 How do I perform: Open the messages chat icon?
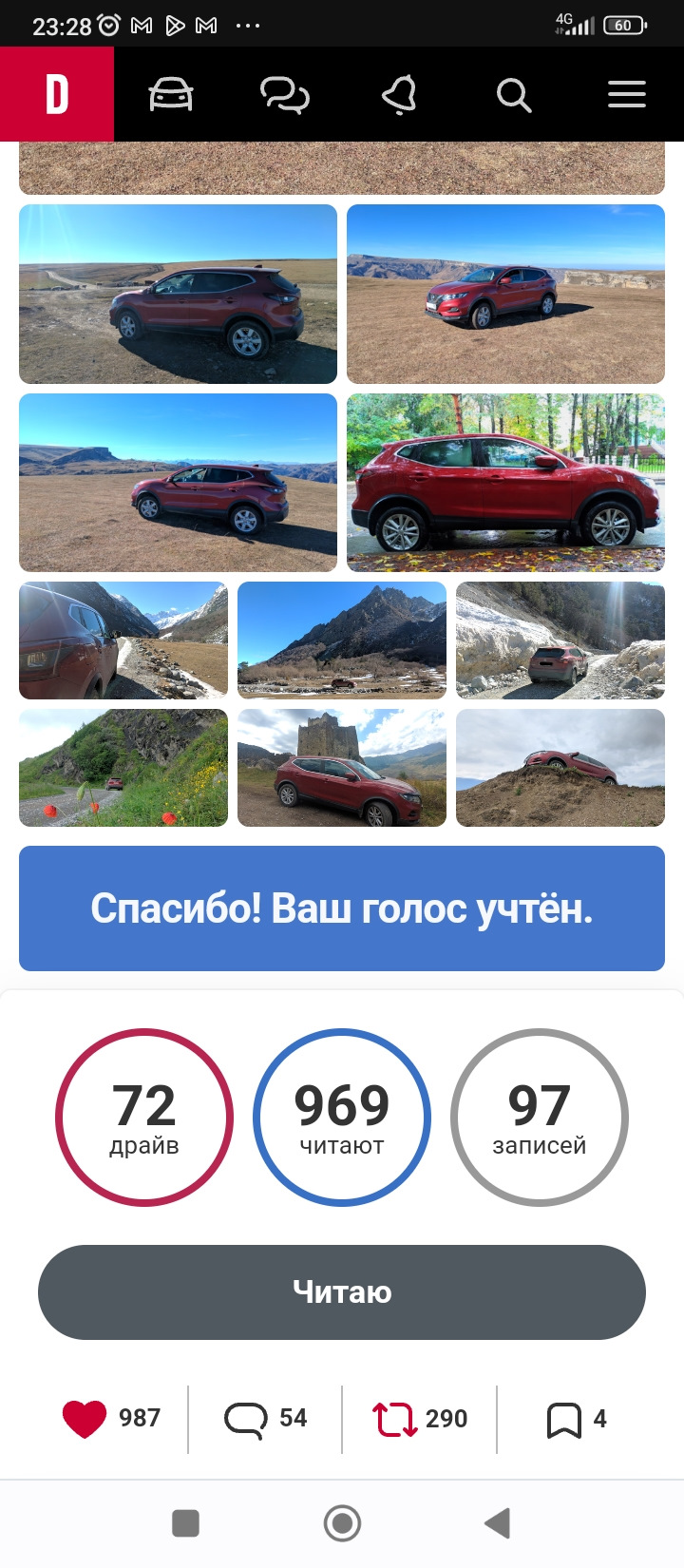pos(285,95)
